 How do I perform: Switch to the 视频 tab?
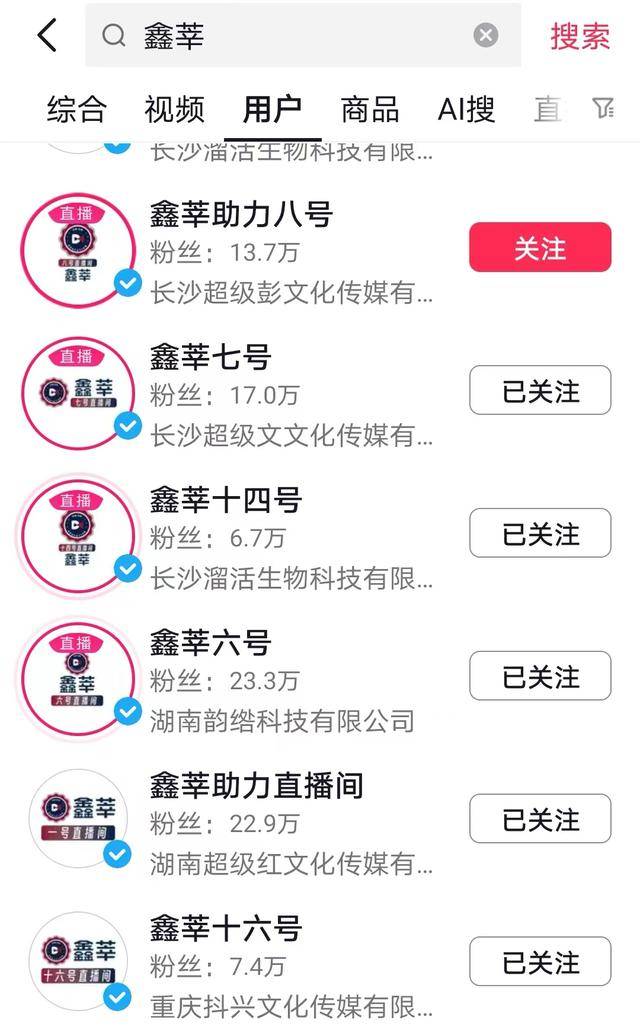[174, 109]
